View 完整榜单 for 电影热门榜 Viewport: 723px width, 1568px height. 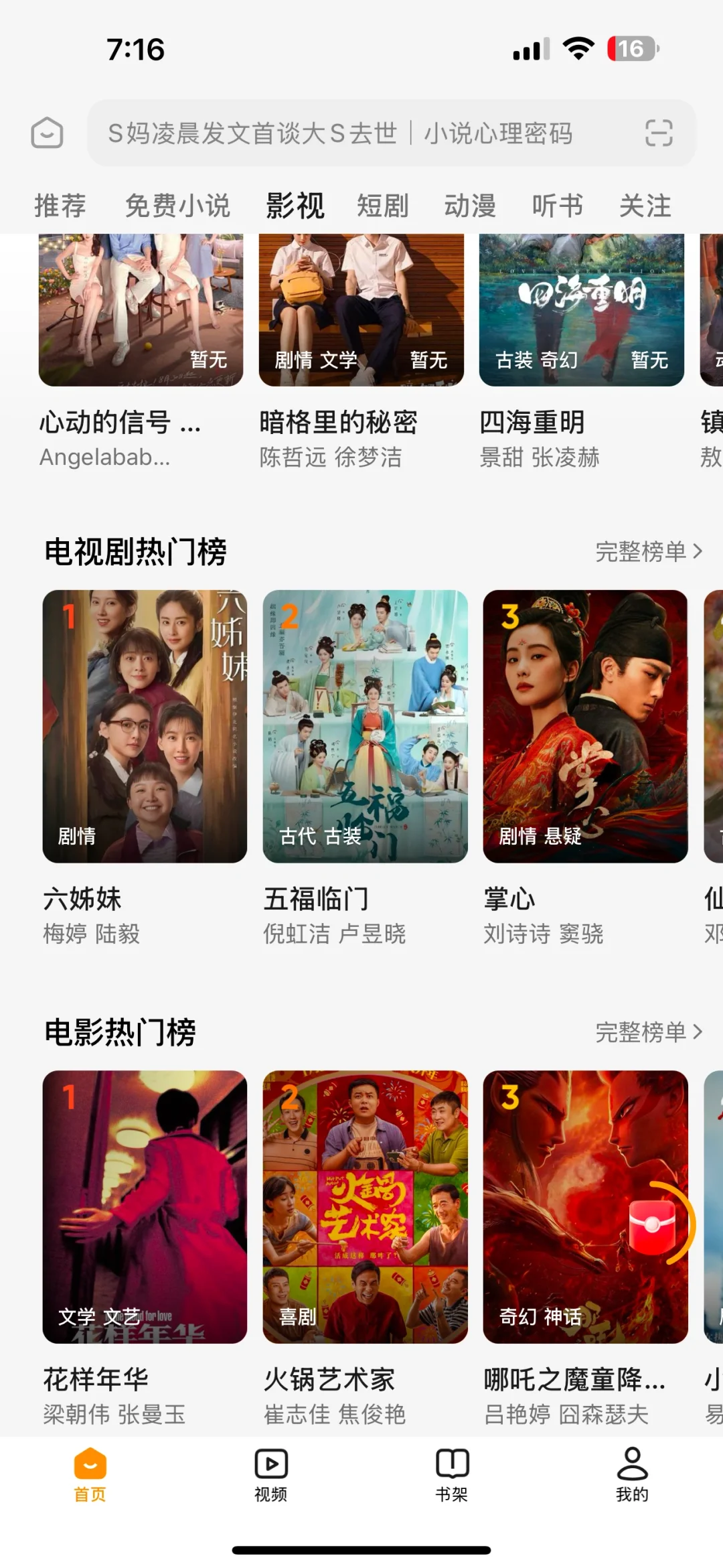click(x=648, y=1032)
